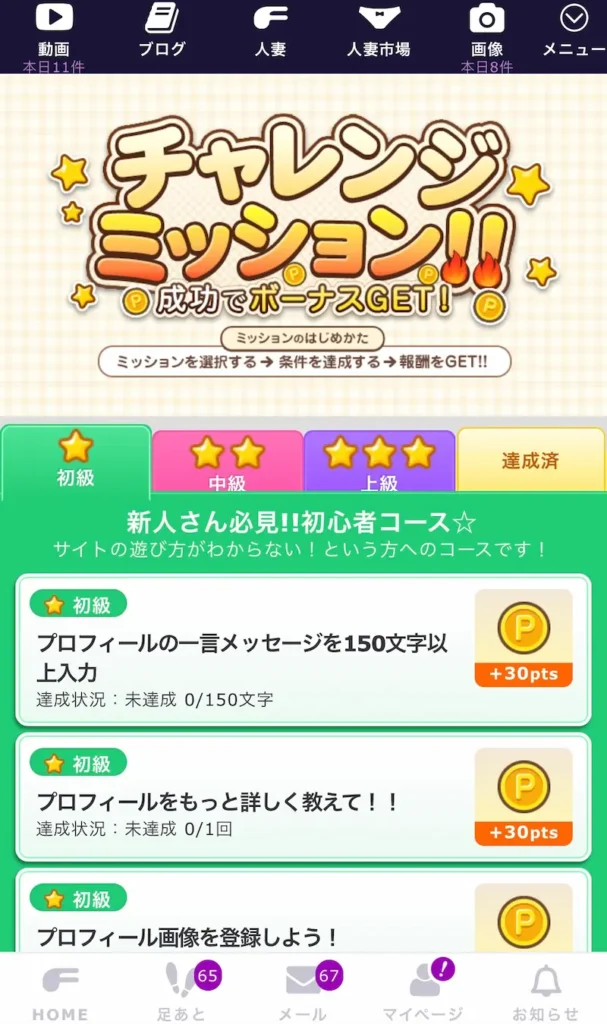Switch to the 上級 advanced tab
Viewport: 607px width, 1024px height.
click(379, 464)
